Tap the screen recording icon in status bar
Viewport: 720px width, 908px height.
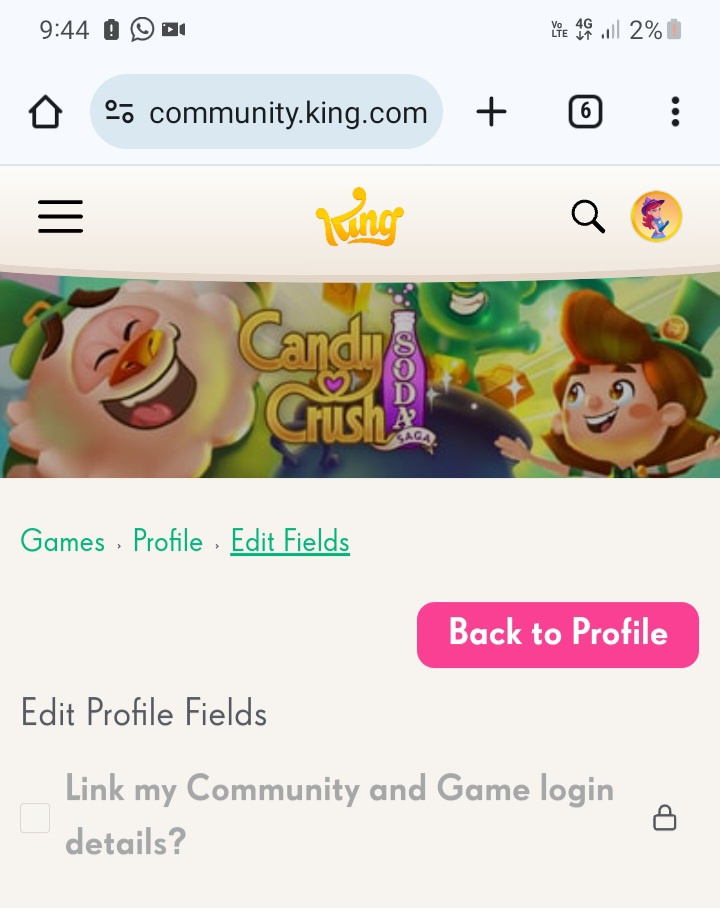click(x=172, y=29)
